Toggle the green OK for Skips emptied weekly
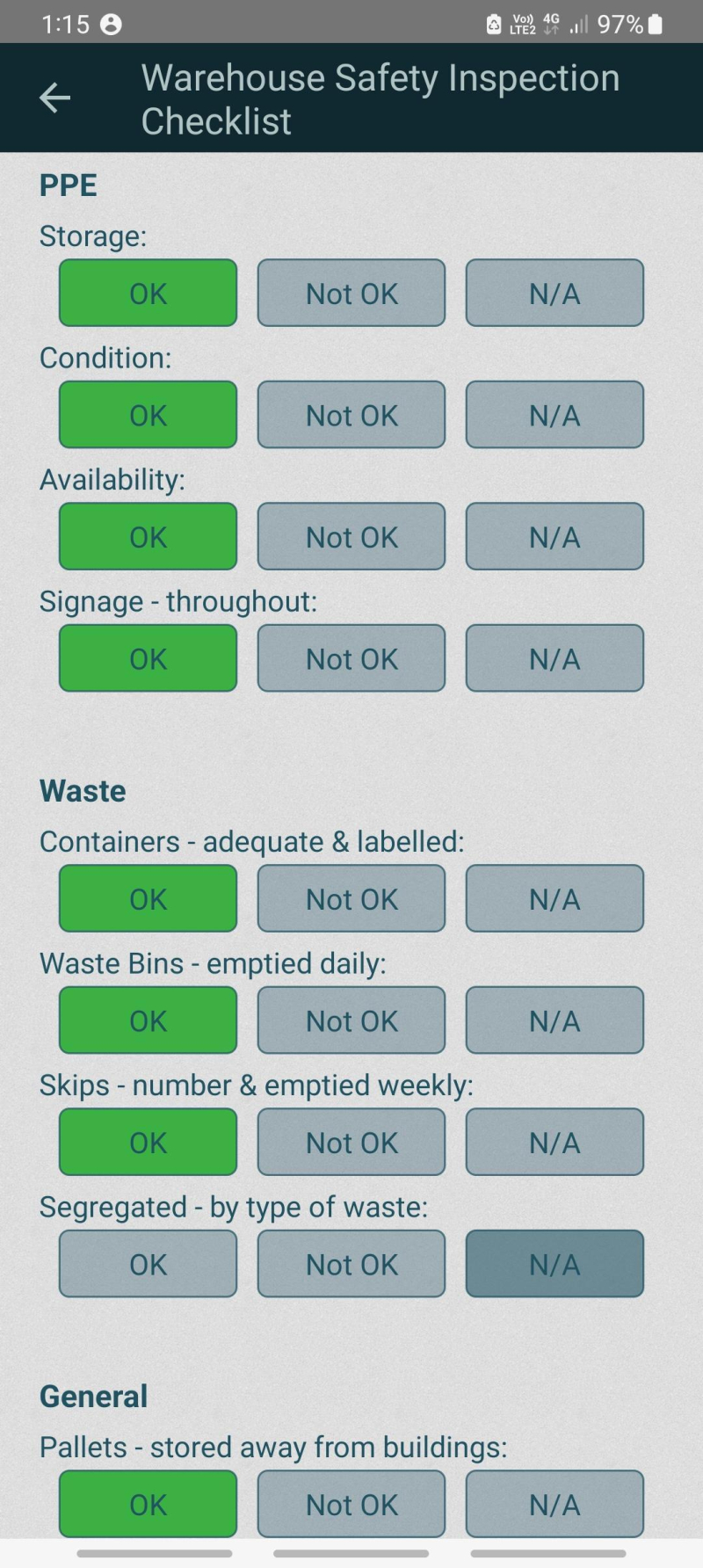This screenshot has width=703, height=1568. 147,1142
